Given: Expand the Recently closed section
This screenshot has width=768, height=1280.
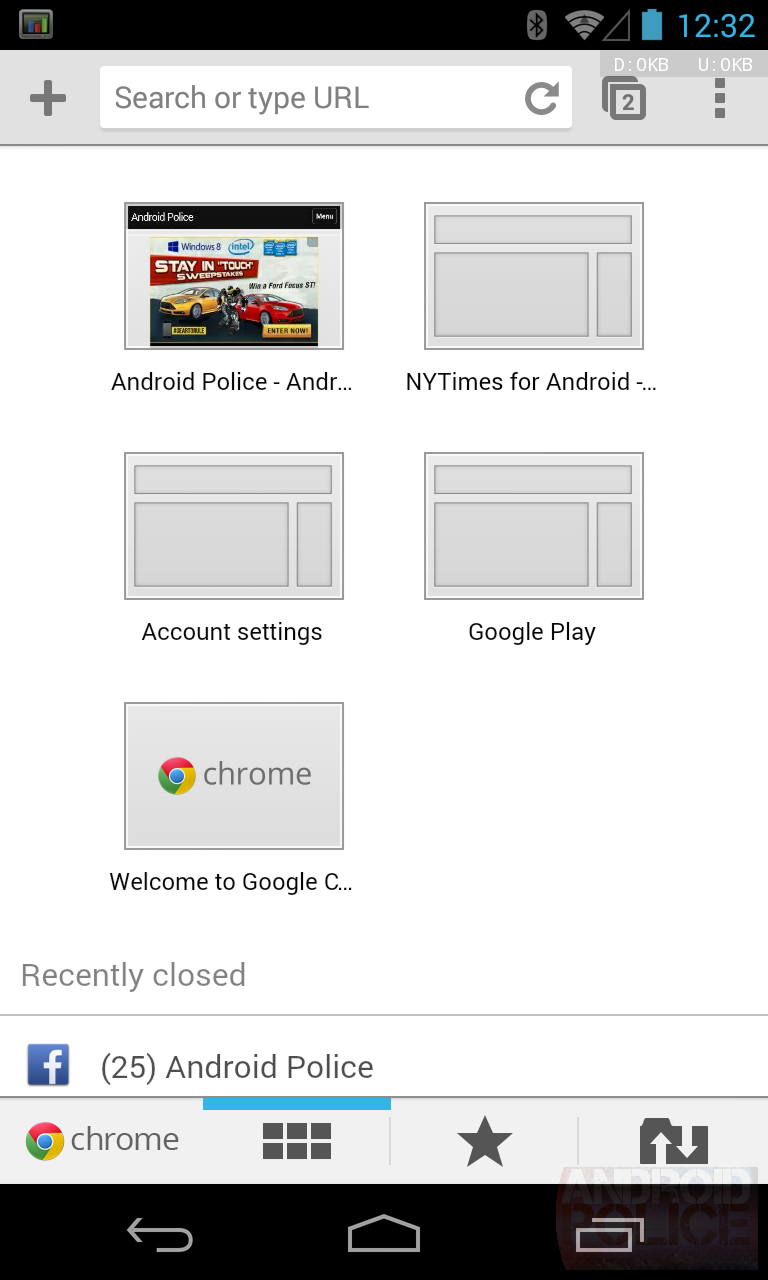Looking at the screenshot, I should tap(133, 975).
